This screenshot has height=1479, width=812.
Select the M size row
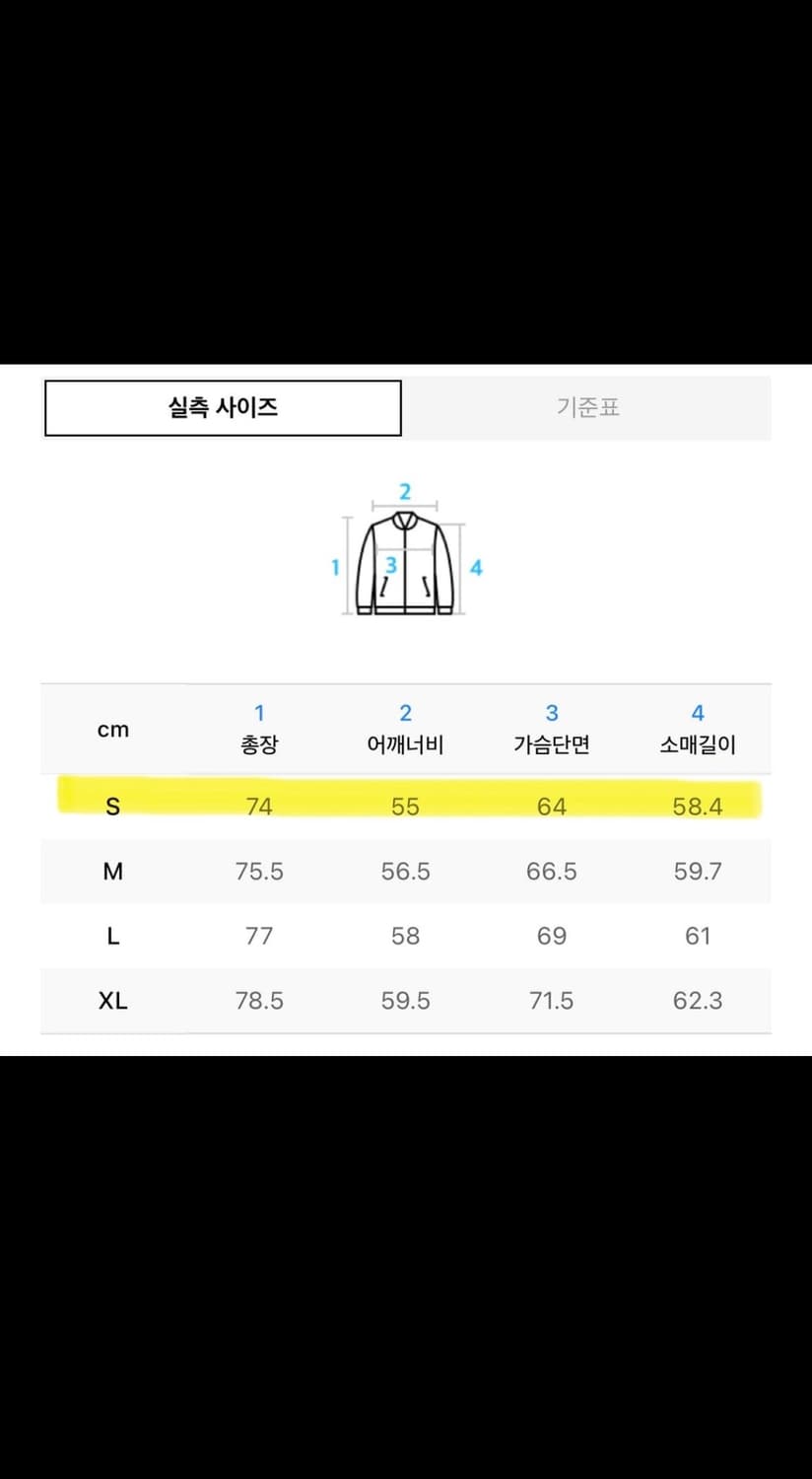coord(113,871)
